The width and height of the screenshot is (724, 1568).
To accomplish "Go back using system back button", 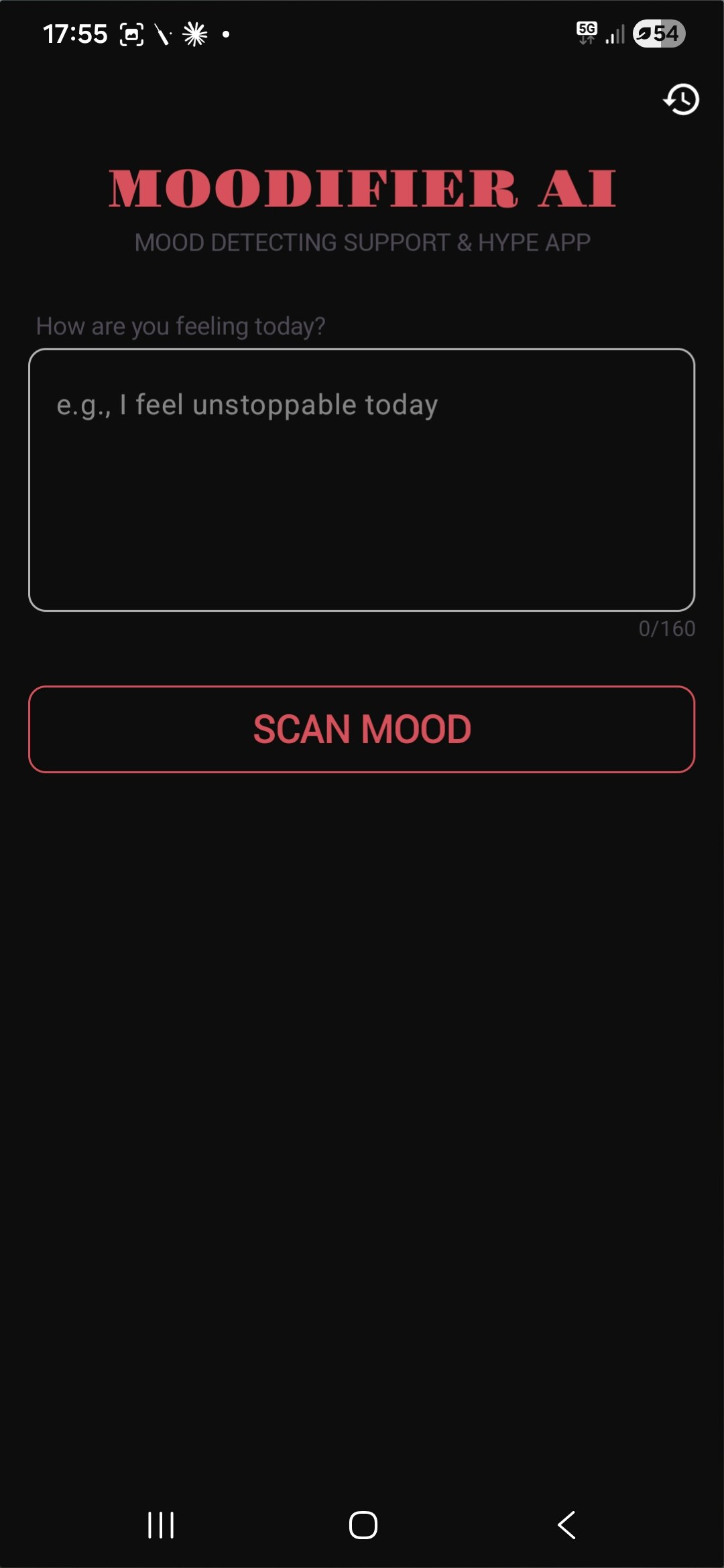I will (566, 1525).
